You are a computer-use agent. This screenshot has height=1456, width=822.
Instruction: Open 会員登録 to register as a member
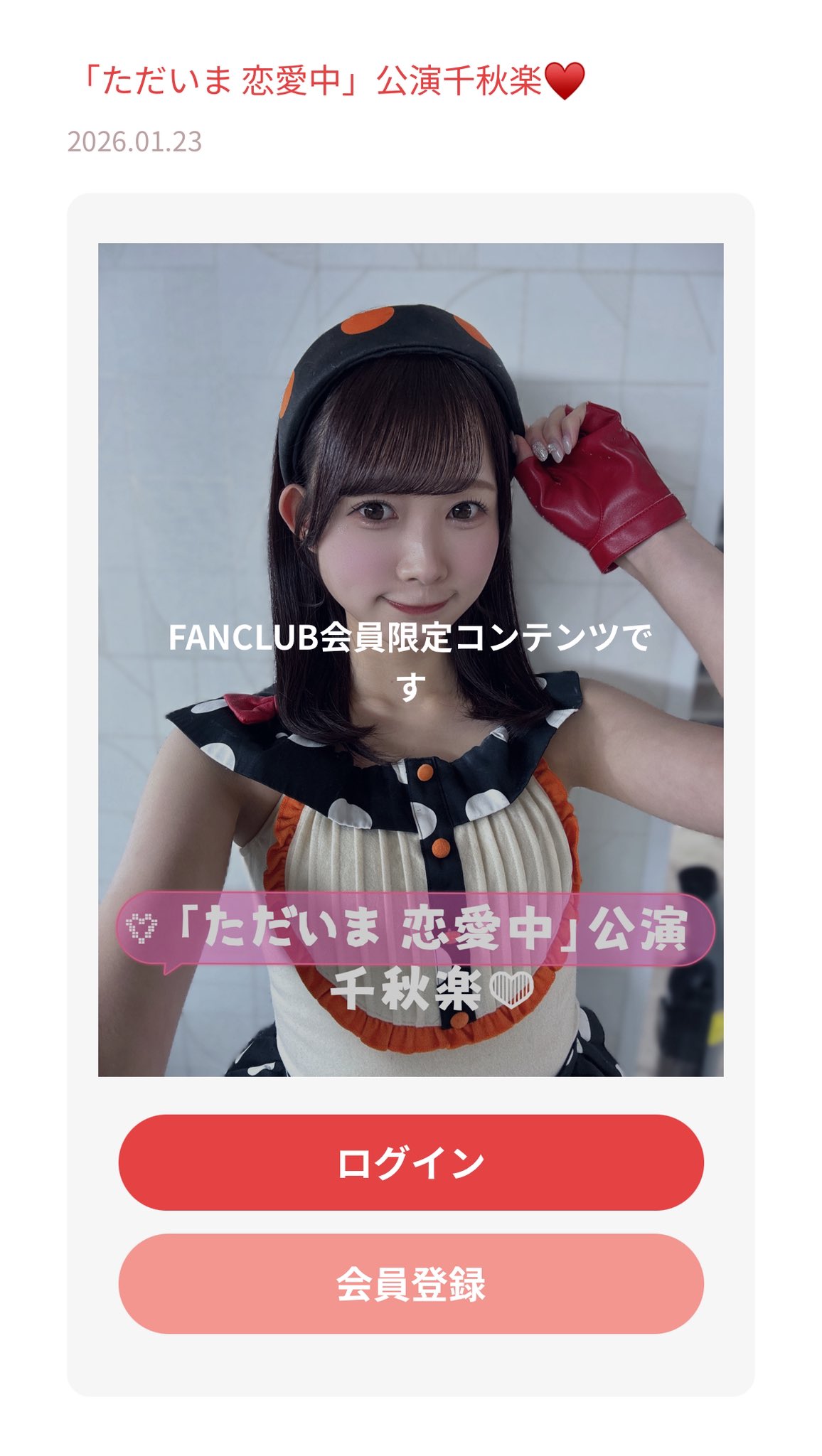click(x=411, y=1284)
